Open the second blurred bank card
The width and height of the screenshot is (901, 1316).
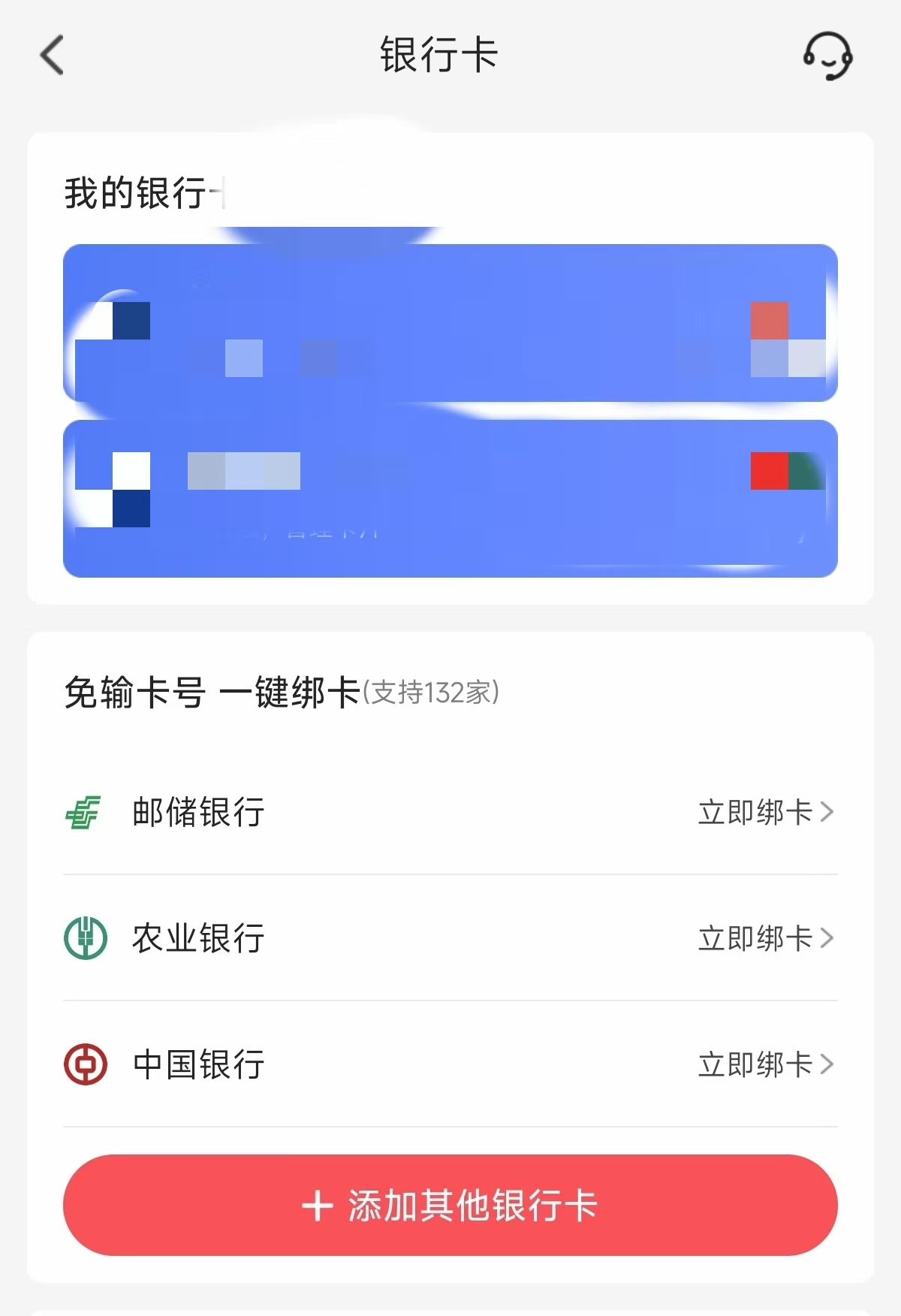click(x=450, y=499)
